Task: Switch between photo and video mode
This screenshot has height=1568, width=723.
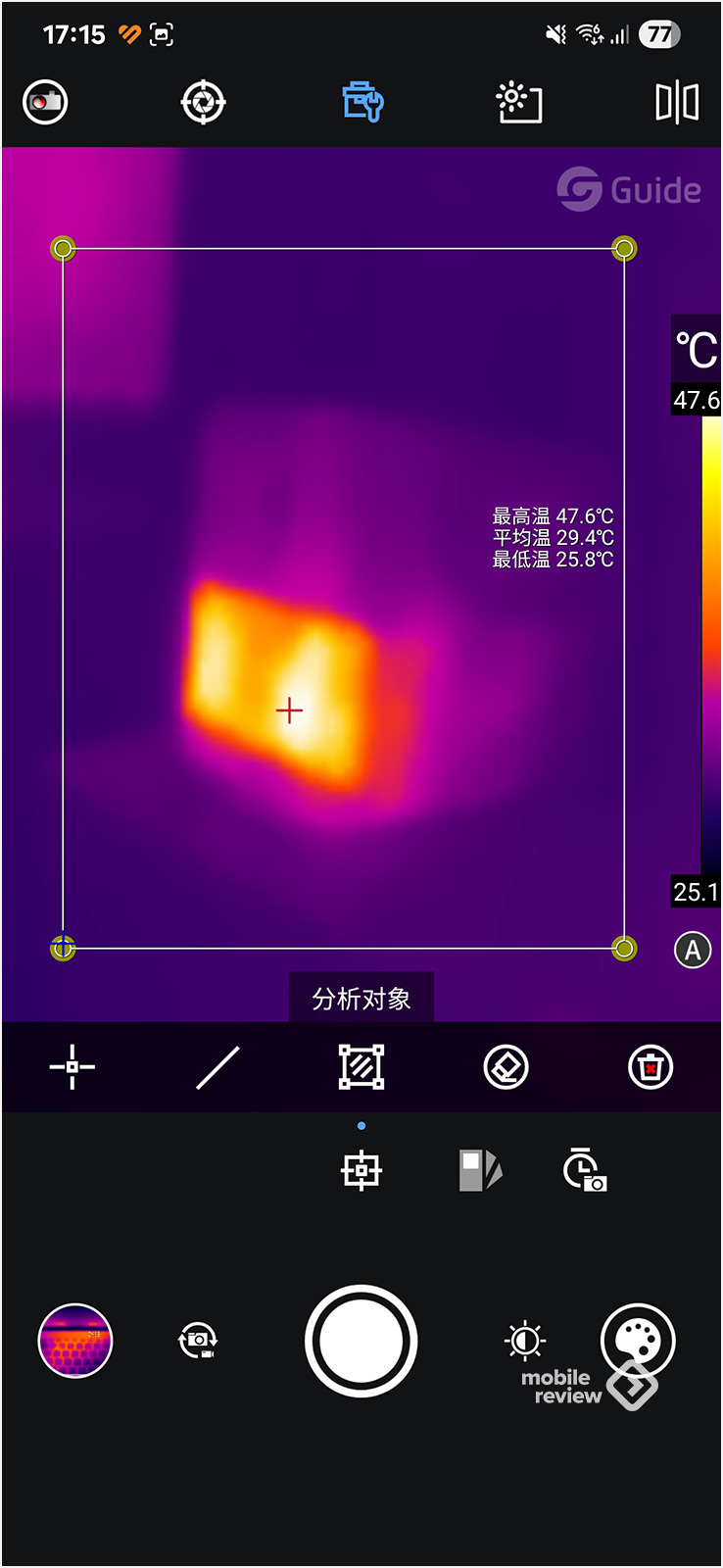Action: pyautogui.click(x=198, y=1341)
